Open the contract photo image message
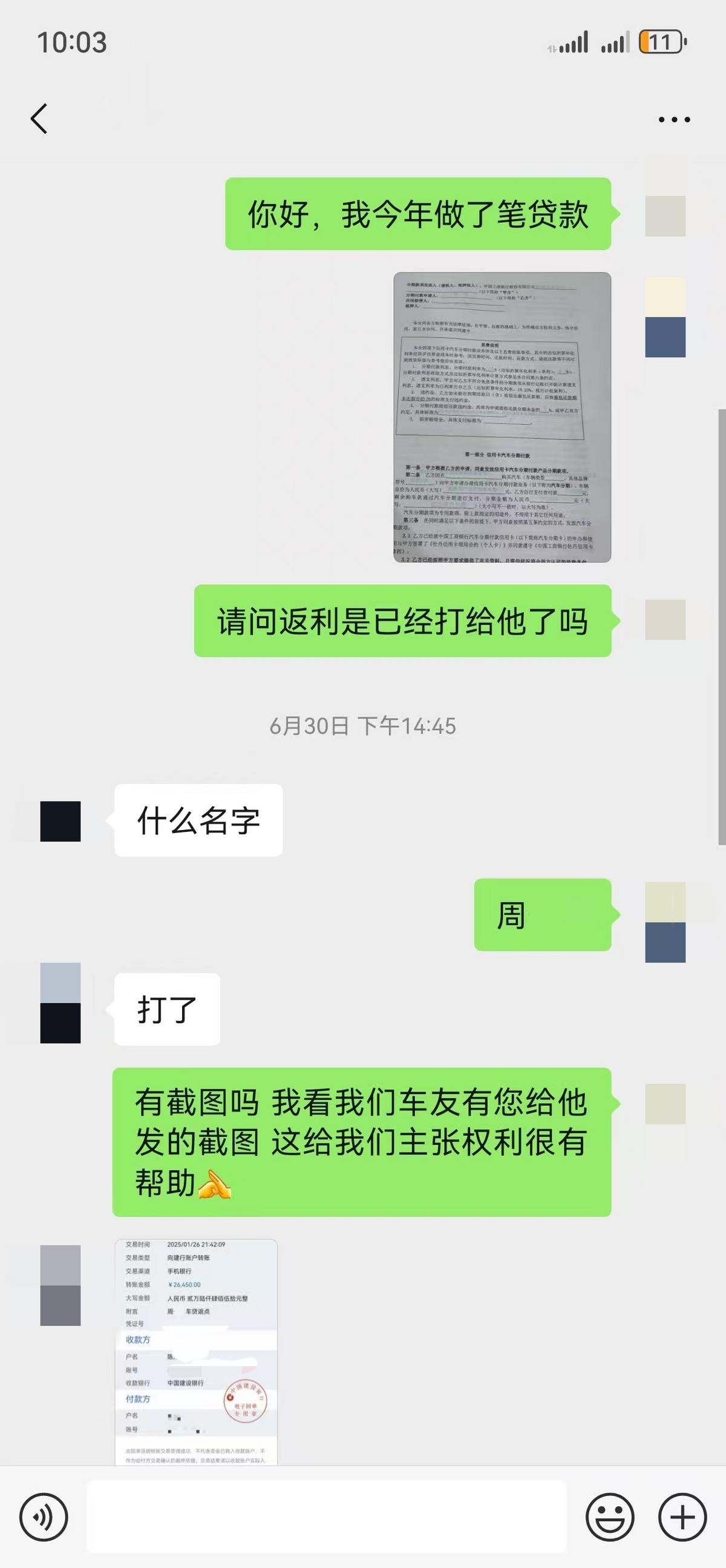The image size is (726, 1568). (x=502, y=417)
